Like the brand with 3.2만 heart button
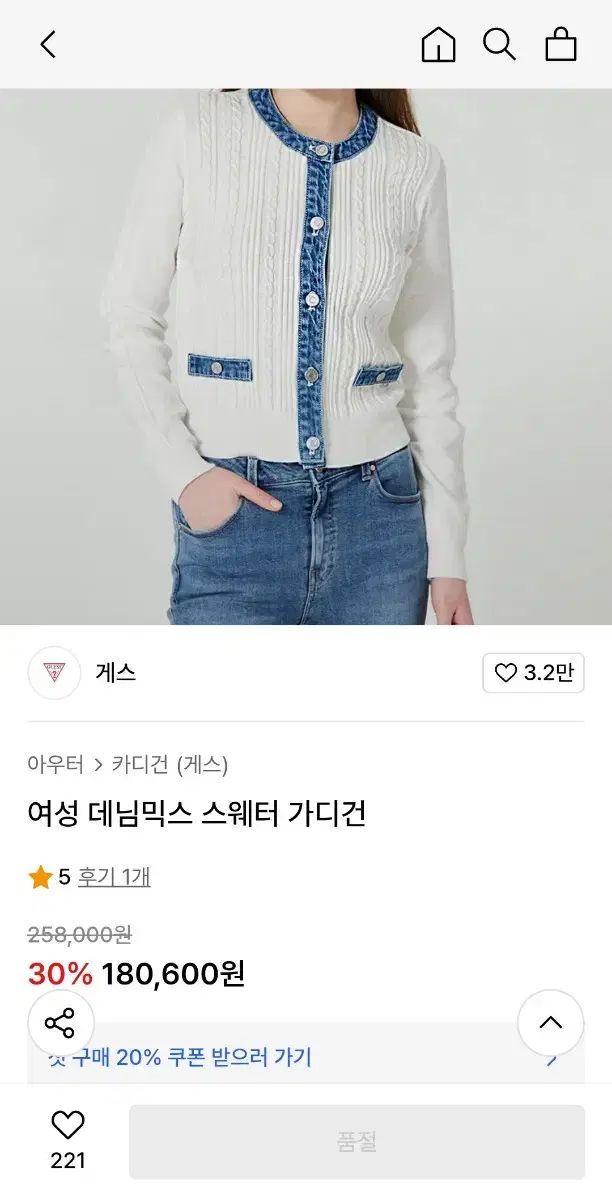Viewport: 612px width, 1200px height. pos(533,673)
